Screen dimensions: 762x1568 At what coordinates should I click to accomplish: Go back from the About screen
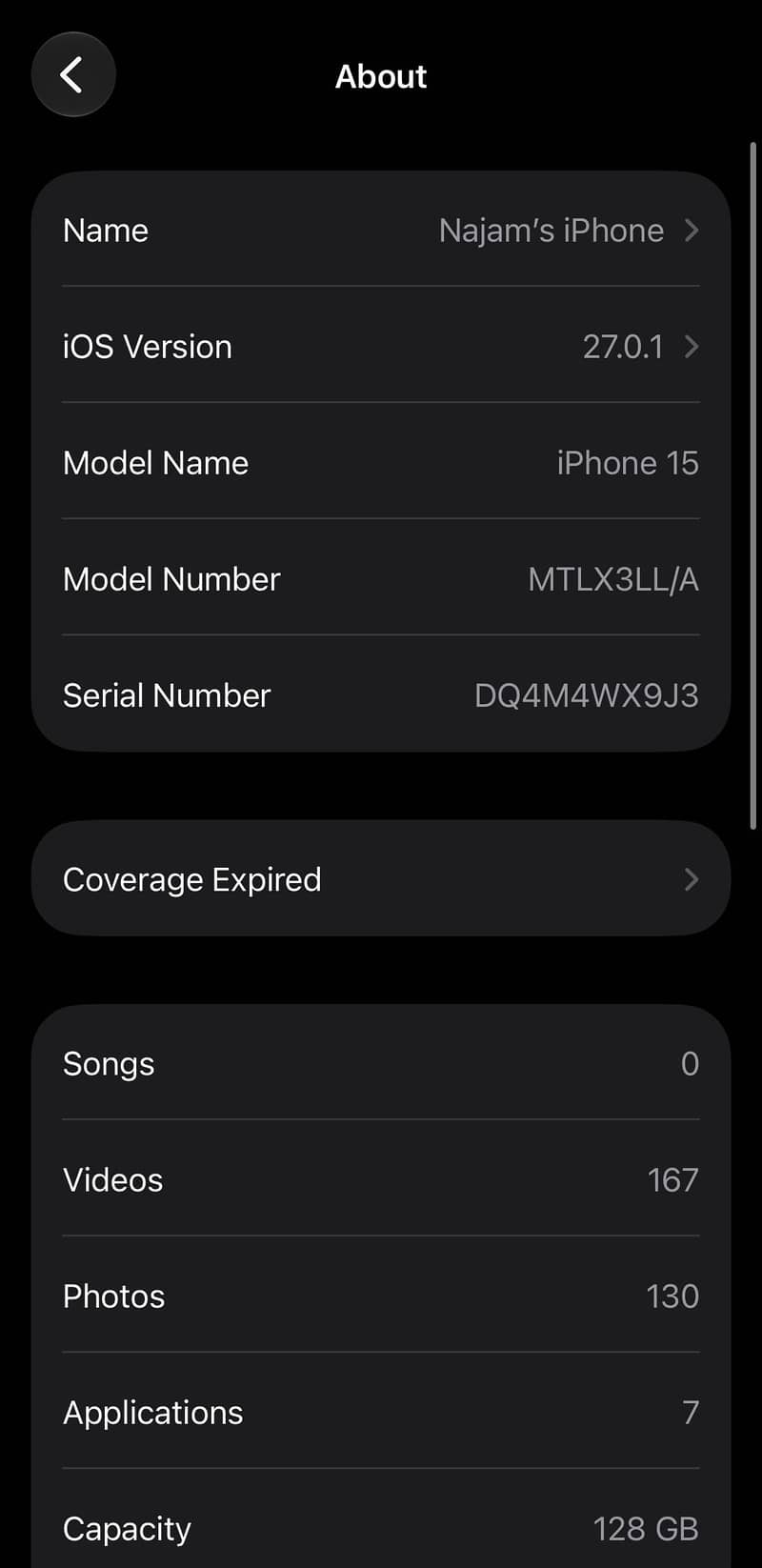tap(73, 74)
